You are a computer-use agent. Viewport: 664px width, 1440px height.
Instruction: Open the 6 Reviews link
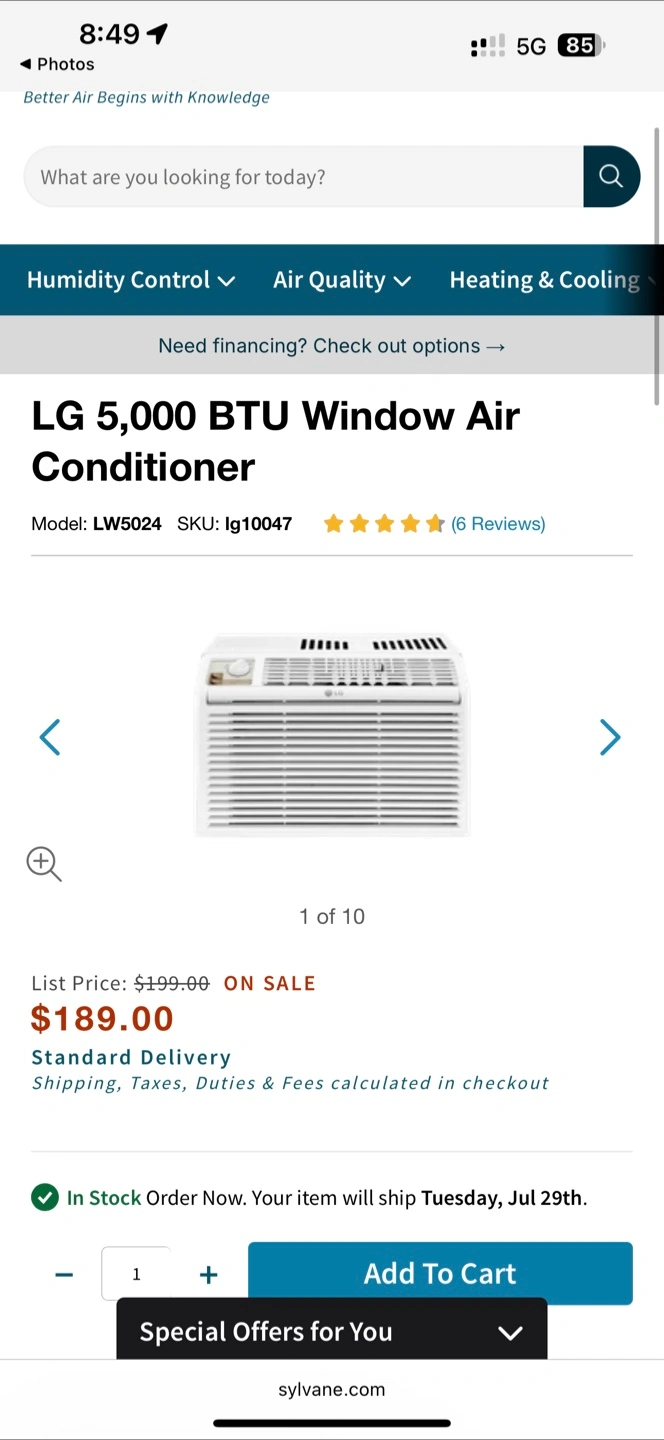[x=498, y=524]
